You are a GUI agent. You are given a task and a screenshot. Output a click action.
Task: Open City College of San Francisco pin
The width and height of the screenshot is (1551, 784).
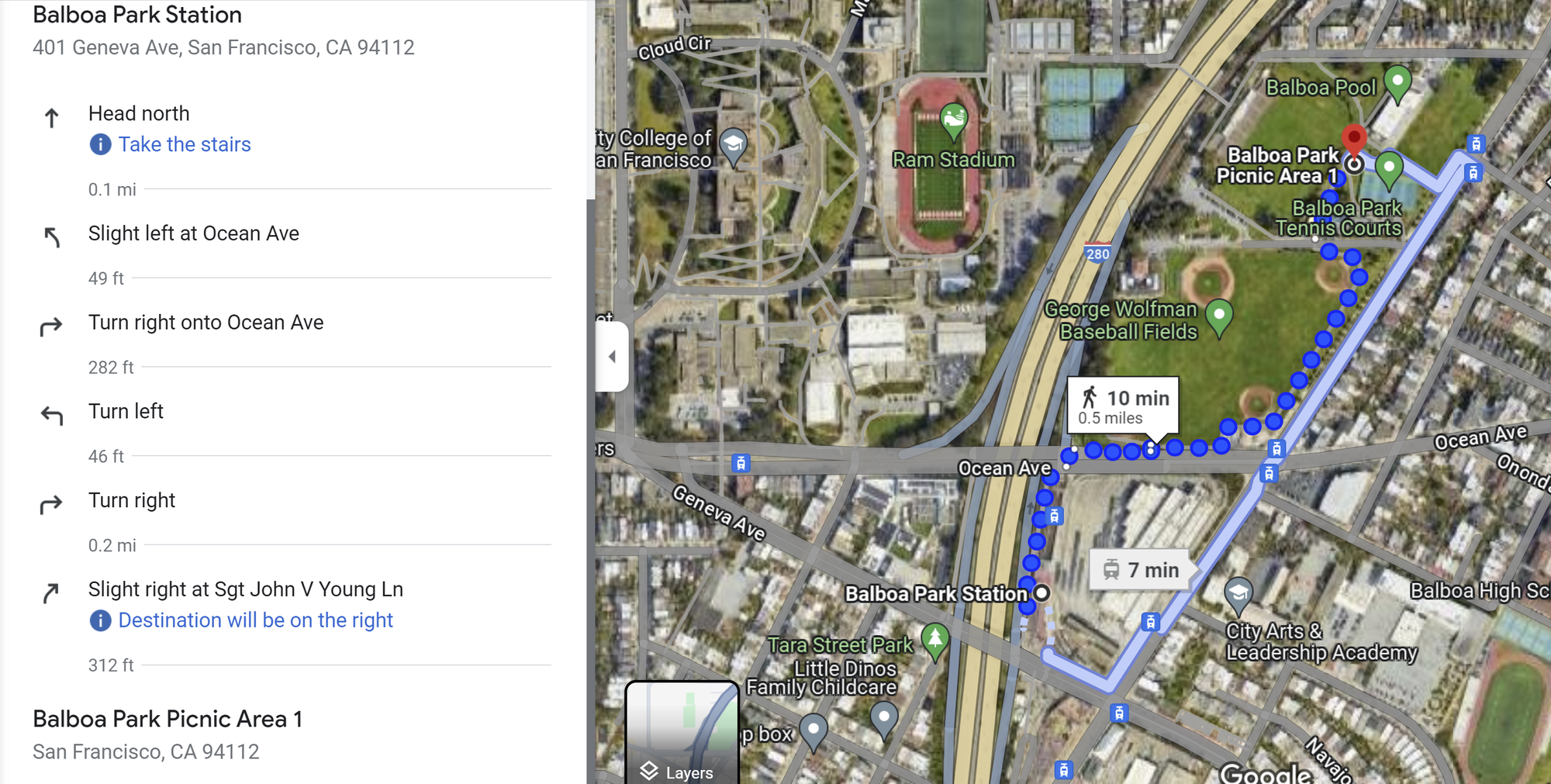pos(733,145)
